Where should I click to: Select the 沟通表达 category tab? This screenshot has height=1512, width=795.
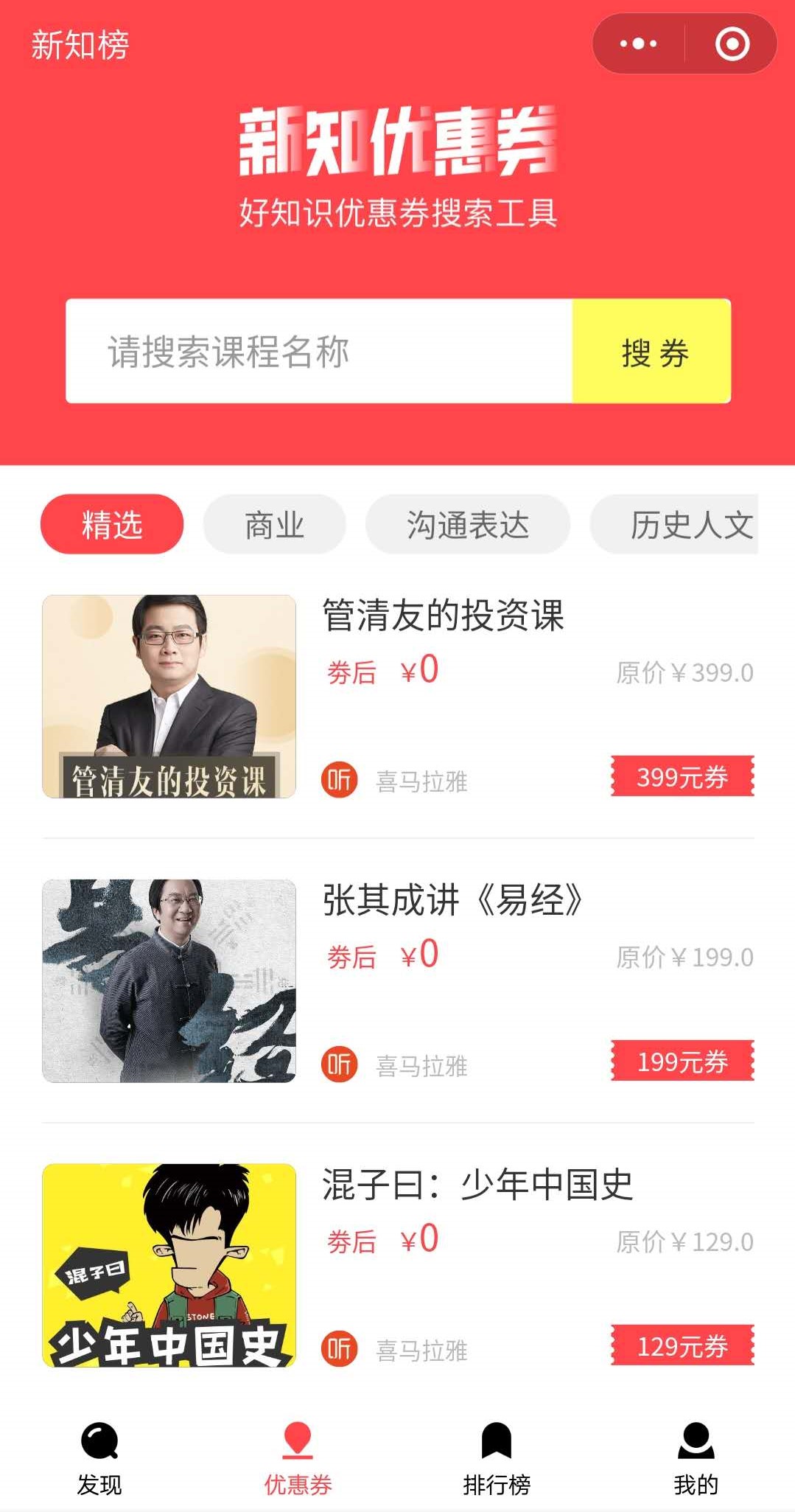(469, 524)
